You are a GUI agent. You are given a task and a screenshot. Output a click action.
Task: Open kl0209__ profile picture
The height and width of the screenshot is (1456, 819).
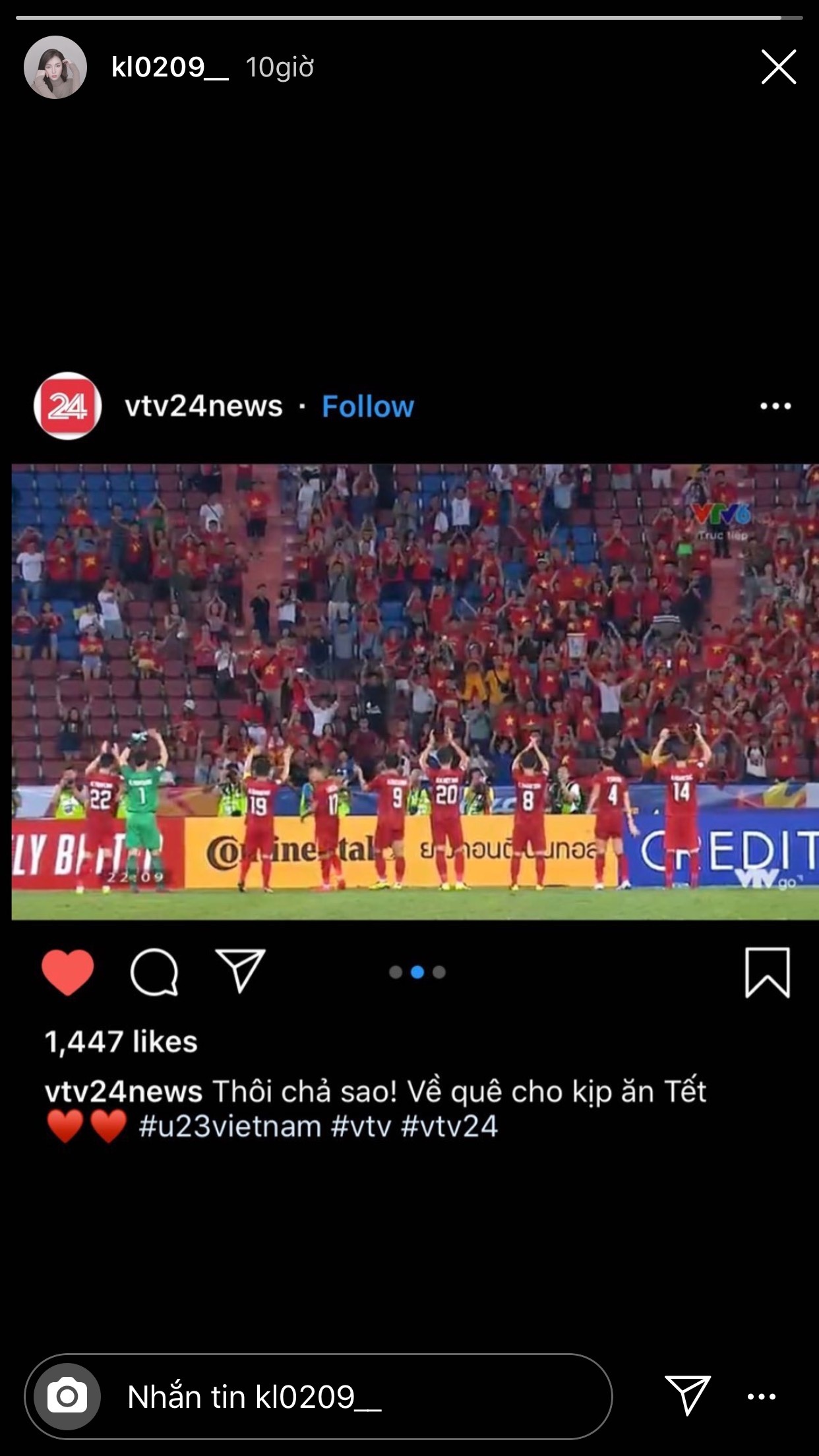[x=55, y=67]
